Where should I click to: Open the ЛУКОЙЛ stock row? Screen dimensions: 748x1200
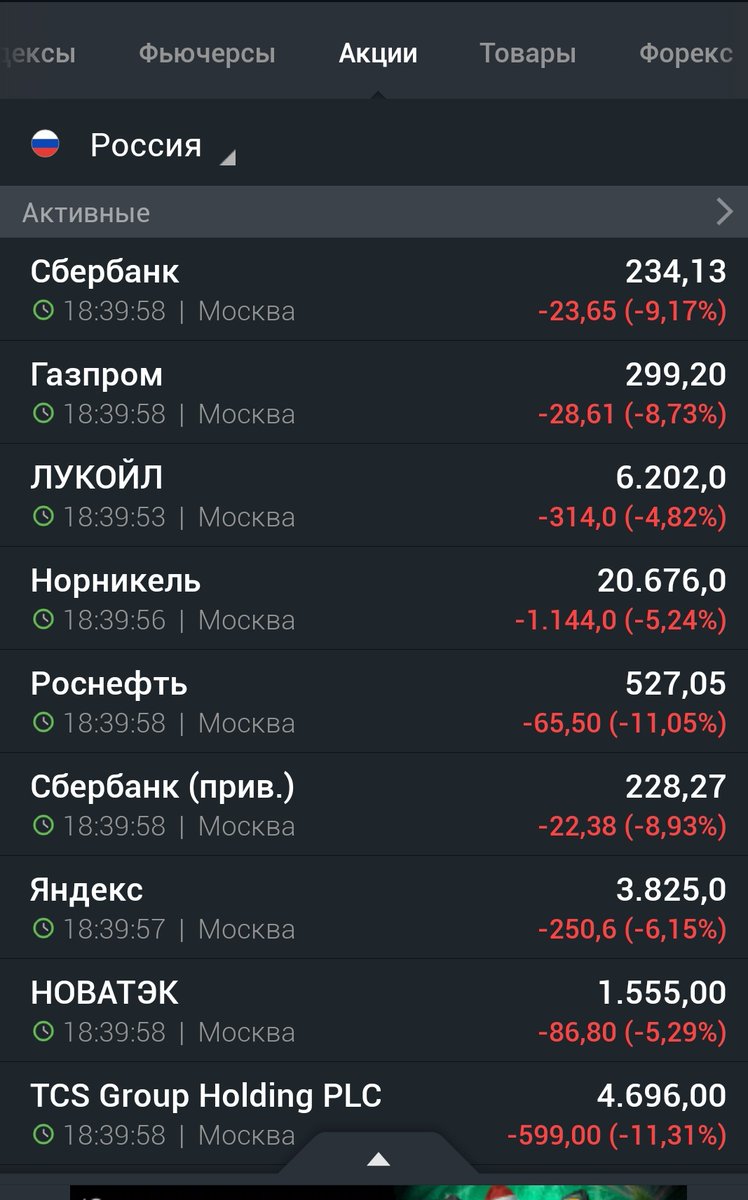374,496
